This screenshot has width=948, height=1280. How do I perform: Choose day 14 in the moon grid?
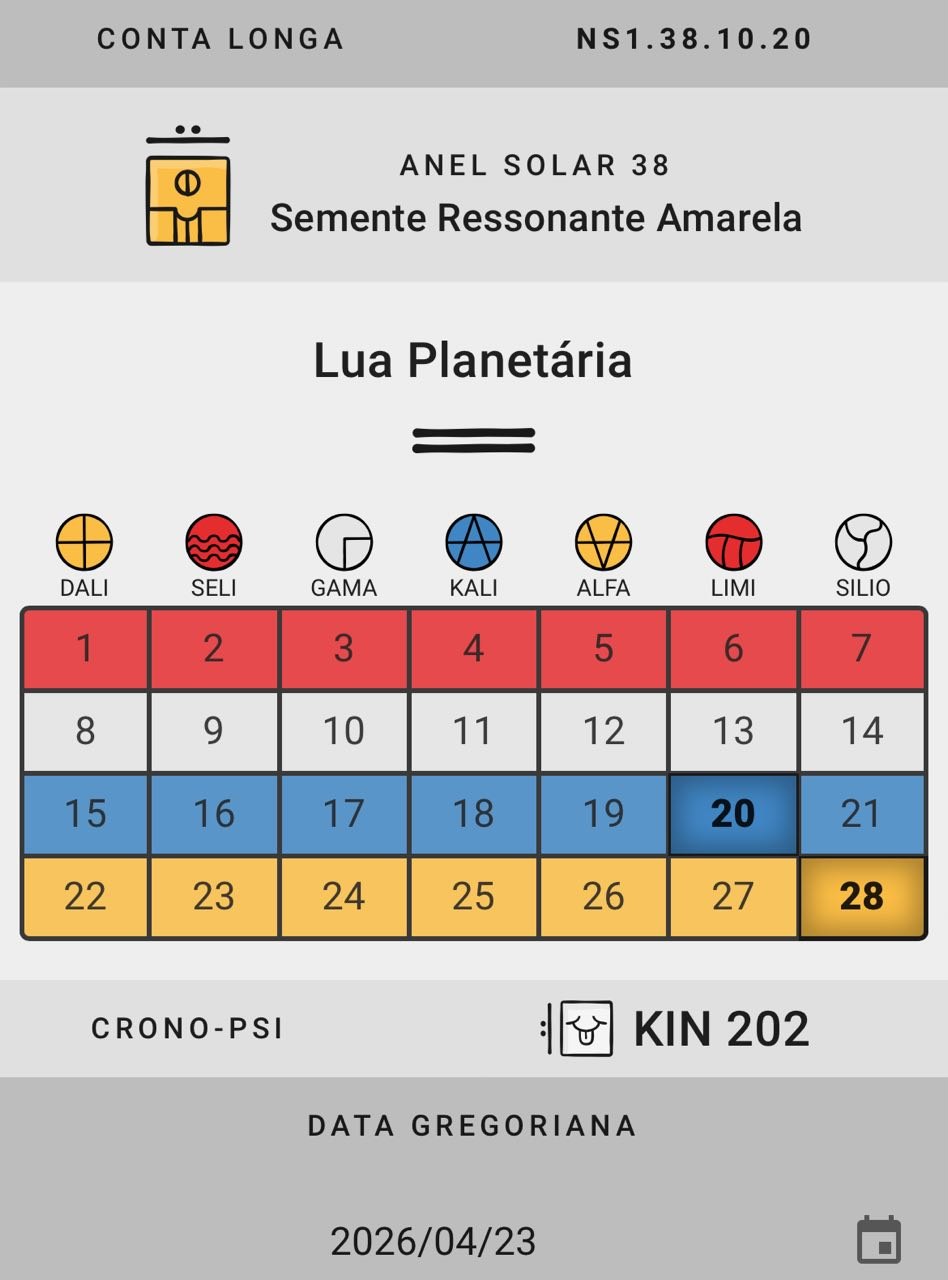(862, 732)
